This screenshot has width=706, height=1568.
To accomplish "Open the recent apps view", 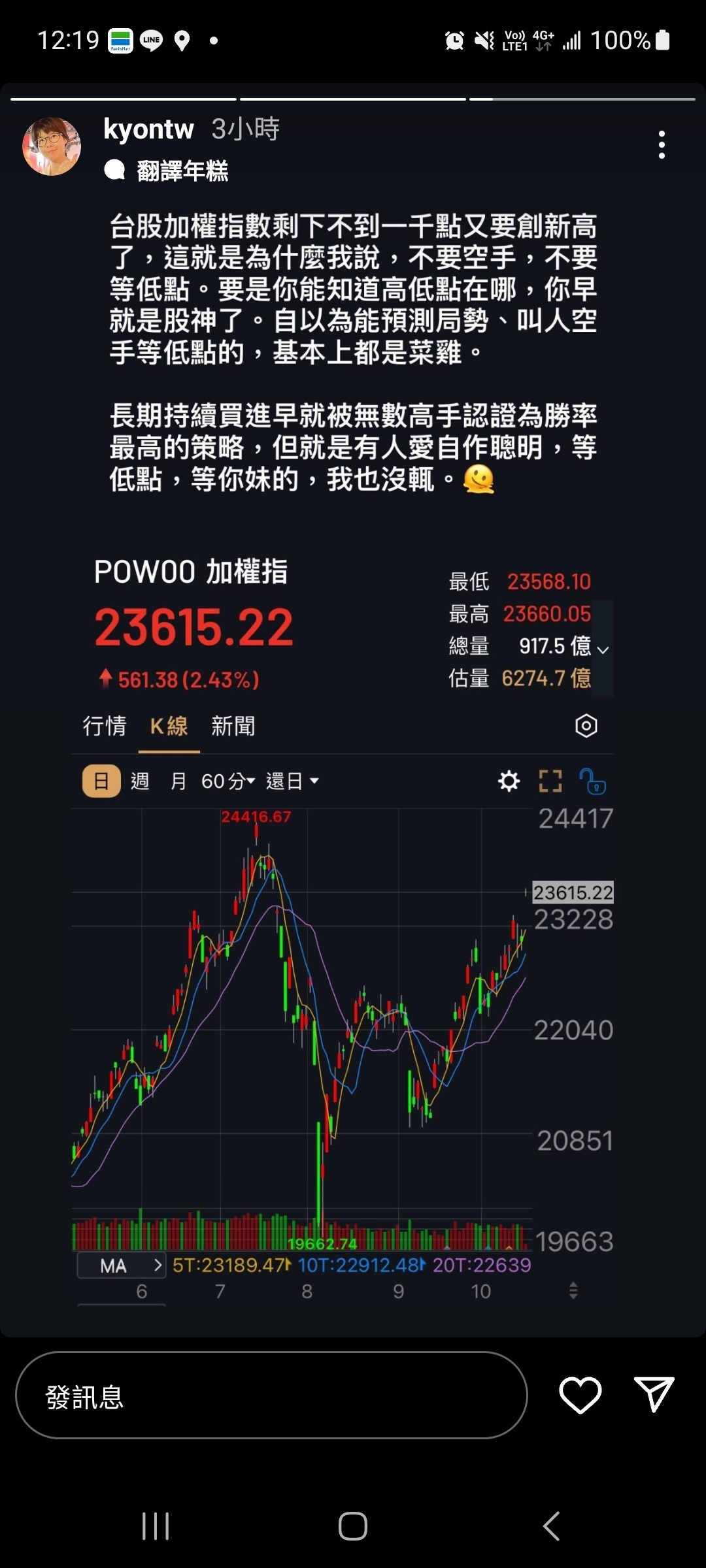I will 156,1527.
